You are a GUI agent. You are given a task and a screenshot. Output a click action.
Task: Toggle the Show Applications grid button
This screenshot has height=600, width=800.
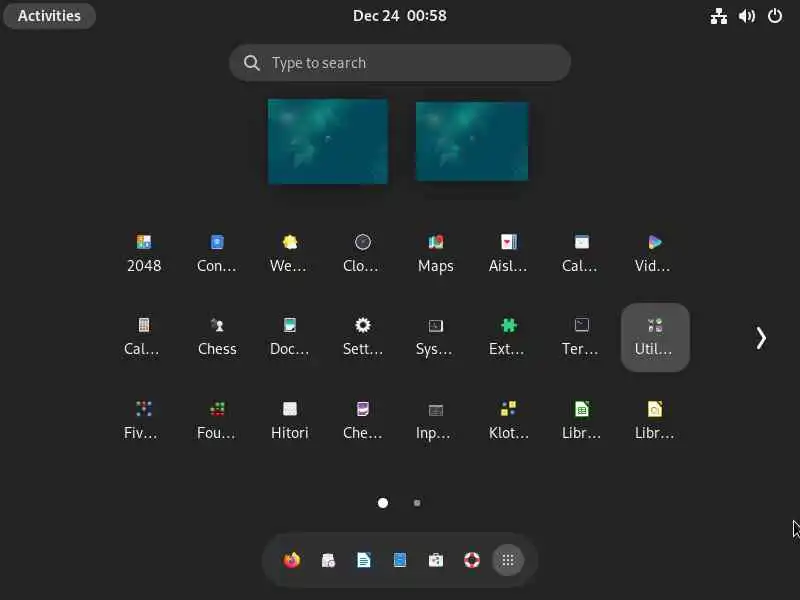coord(508,560)
